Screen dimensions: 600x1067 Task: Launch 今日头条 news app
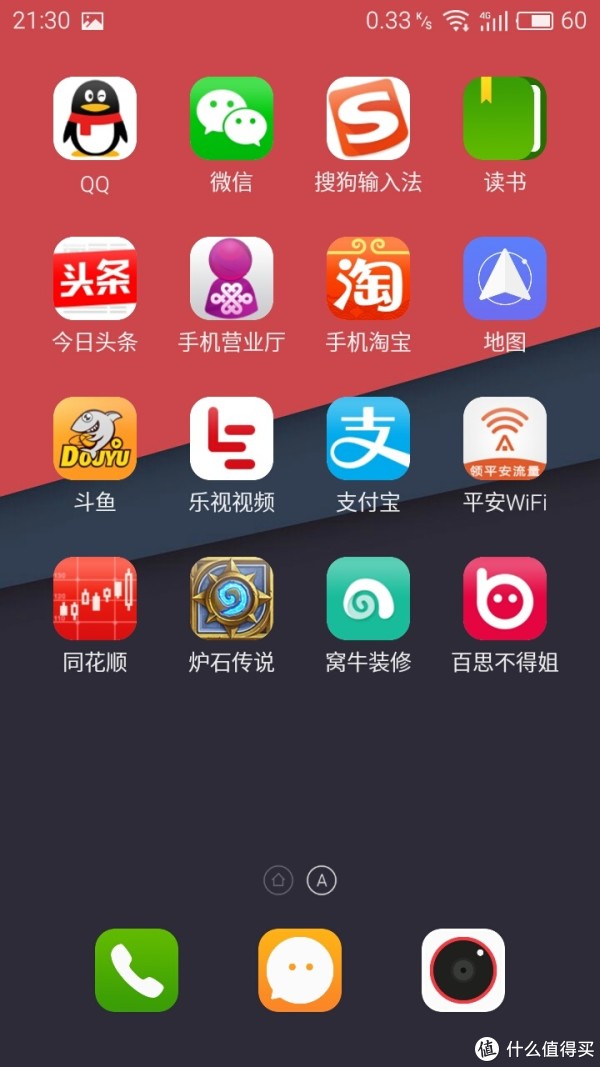(x=95, y=279)
